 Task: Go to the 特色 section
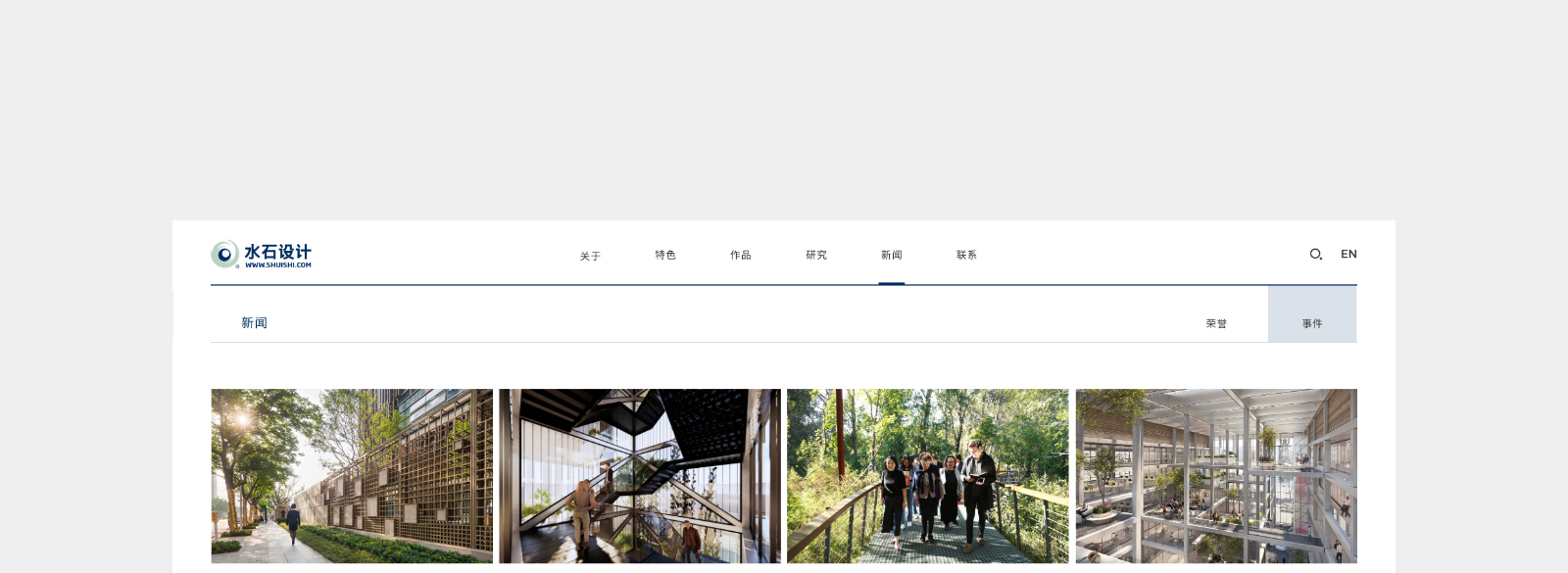[x=665, y=256]
